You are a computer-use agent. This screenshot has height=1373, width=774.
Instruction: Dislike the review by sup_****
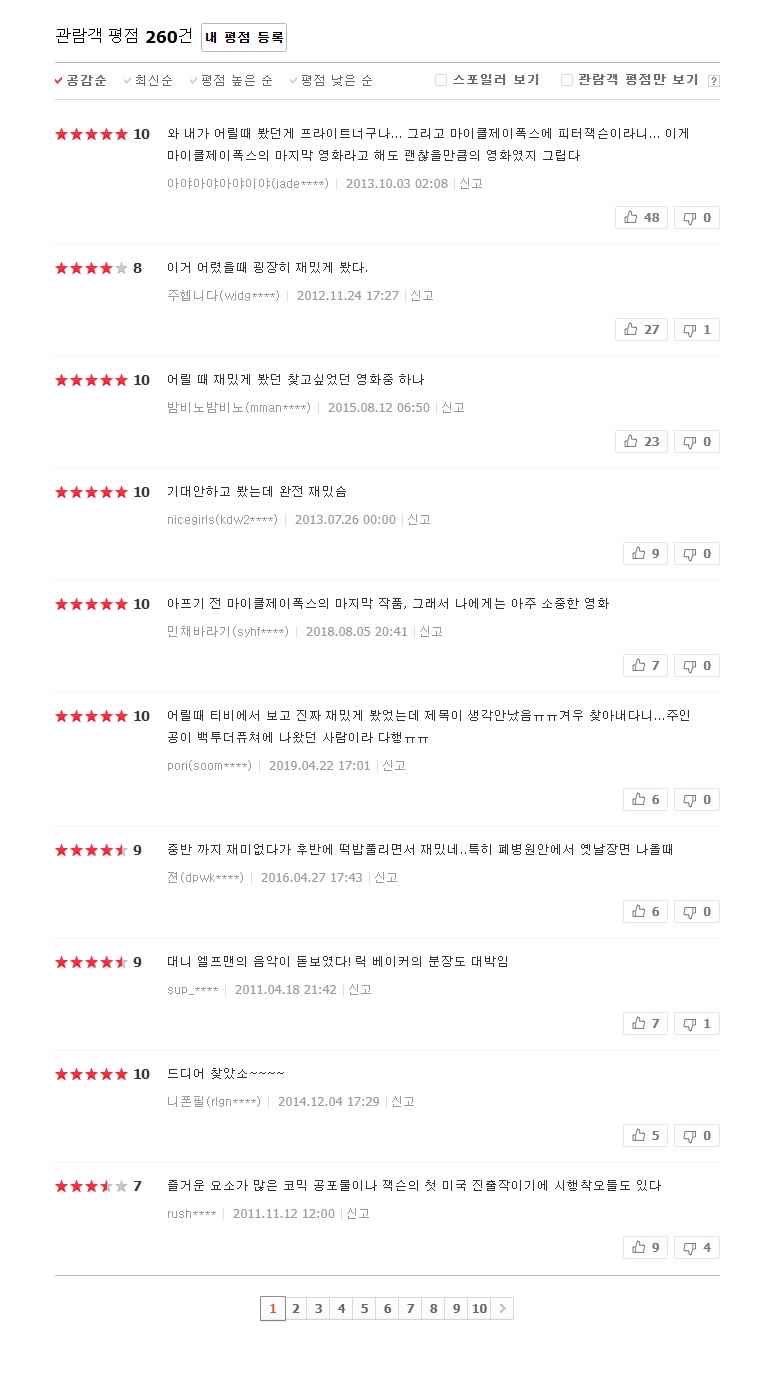pos(696,1023)
